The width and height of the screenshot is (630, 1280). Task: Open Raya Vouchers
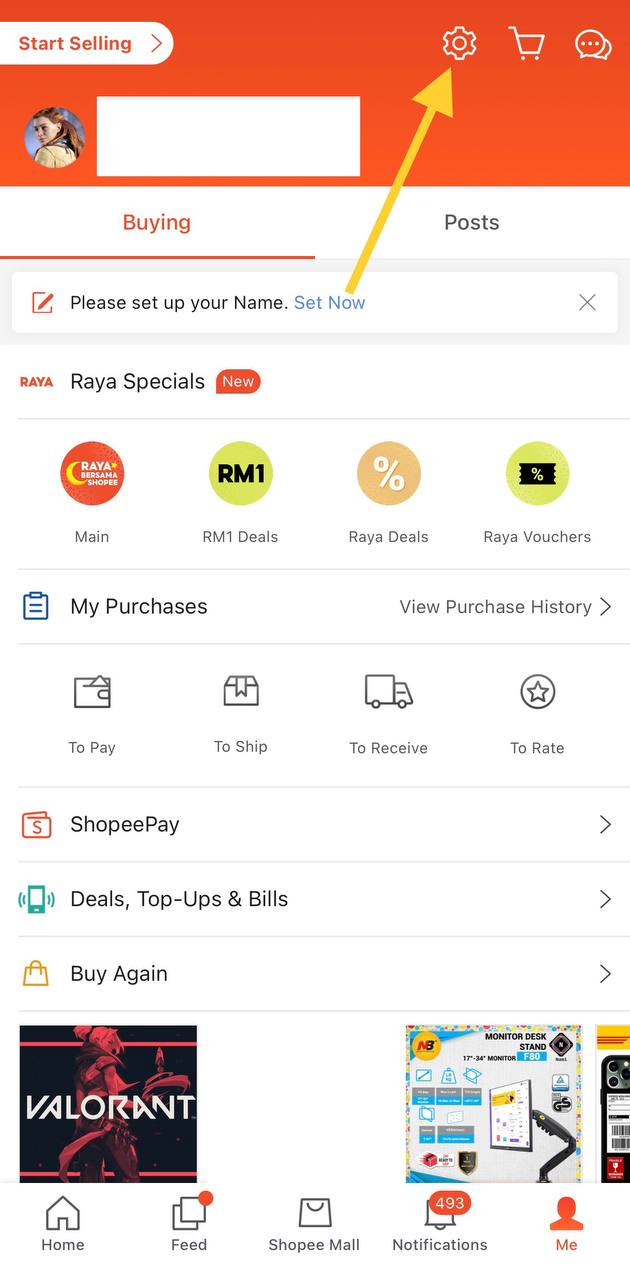pyautogui.click(x=537, y=492)
